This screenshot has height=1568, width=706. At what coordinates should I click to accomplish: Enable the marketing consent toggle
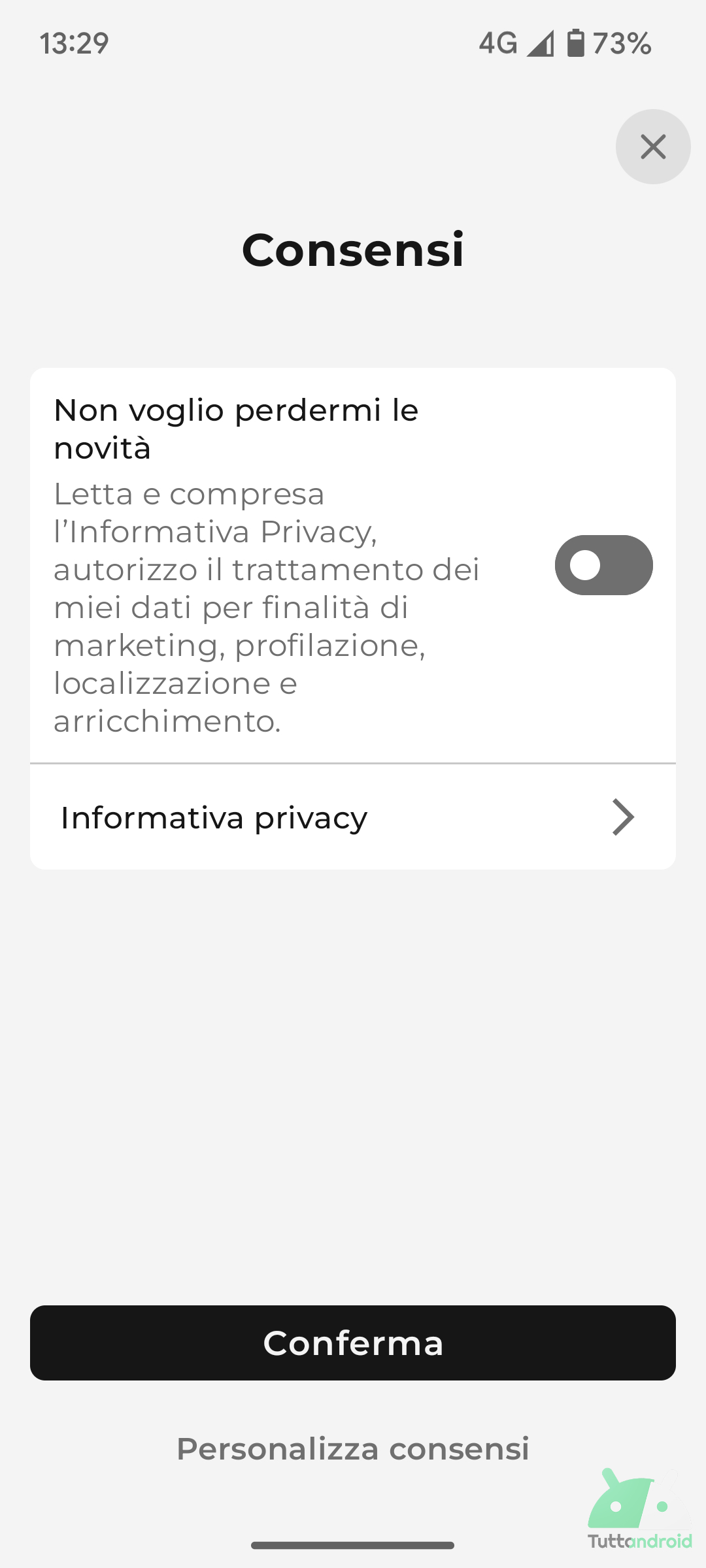tap(603, 565)
